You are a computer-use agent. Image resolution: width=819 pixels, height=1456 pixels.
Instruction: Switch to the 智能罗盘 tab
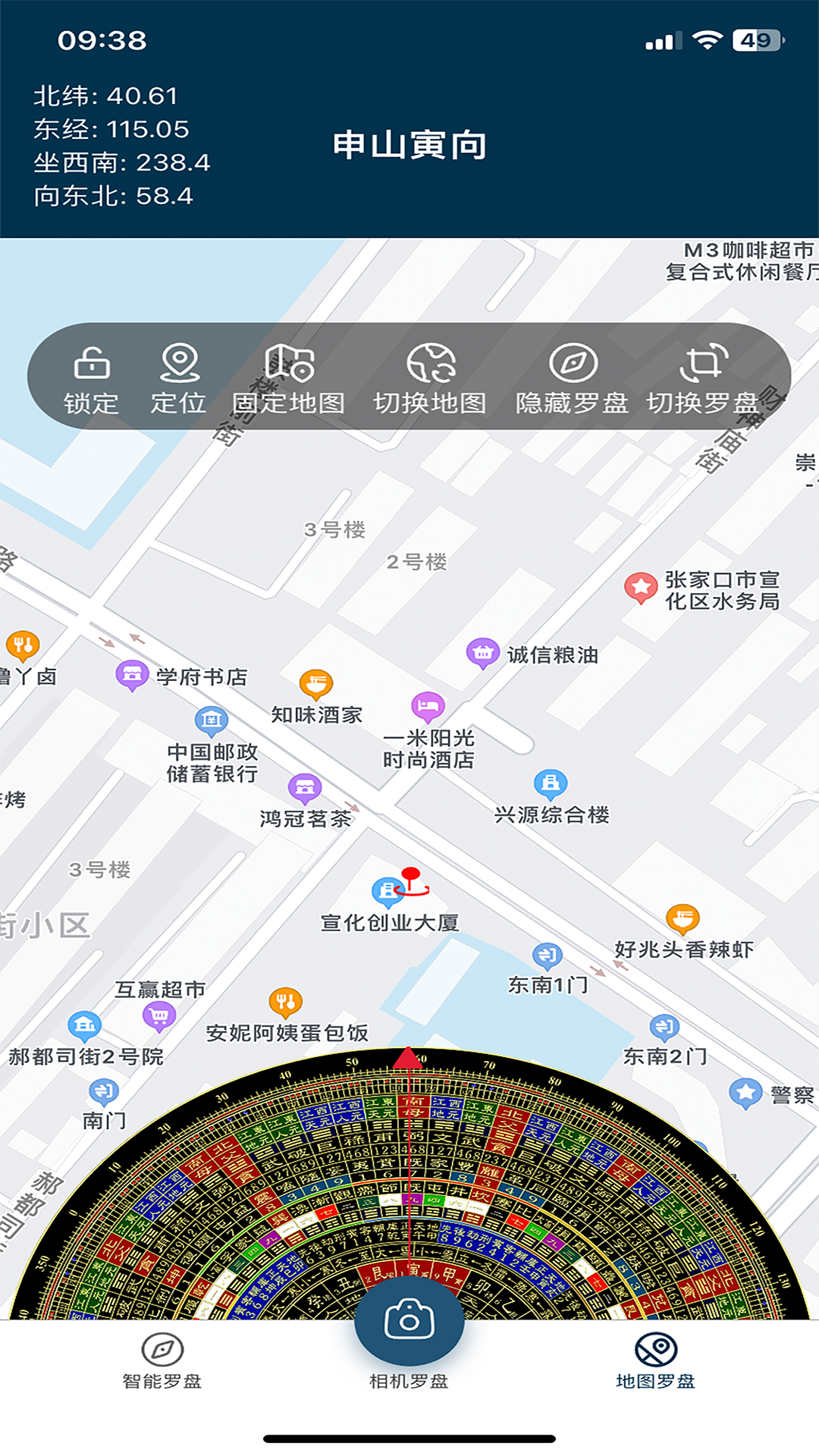pyautogui.click(x=162, y=1361)
